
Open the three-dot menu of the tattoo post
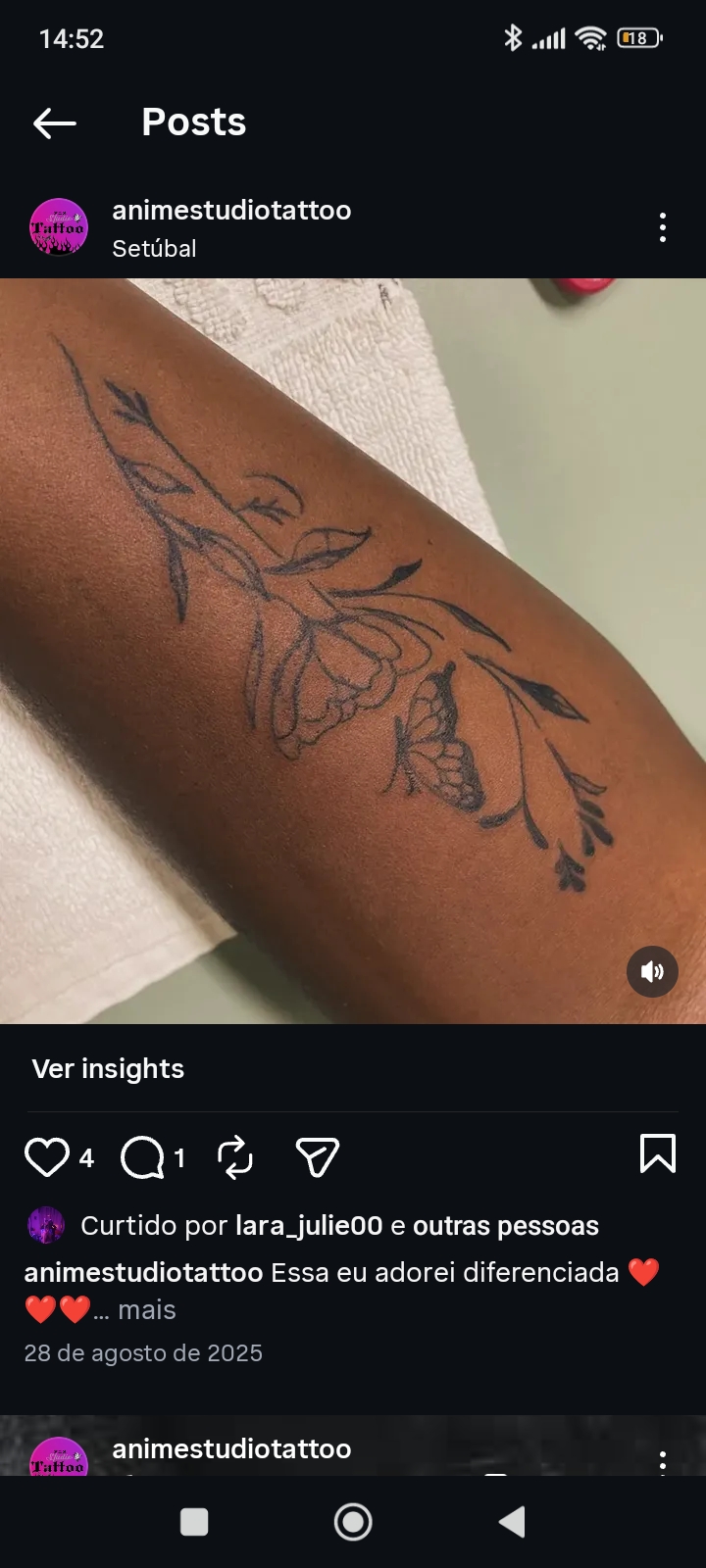click(663, 227)
